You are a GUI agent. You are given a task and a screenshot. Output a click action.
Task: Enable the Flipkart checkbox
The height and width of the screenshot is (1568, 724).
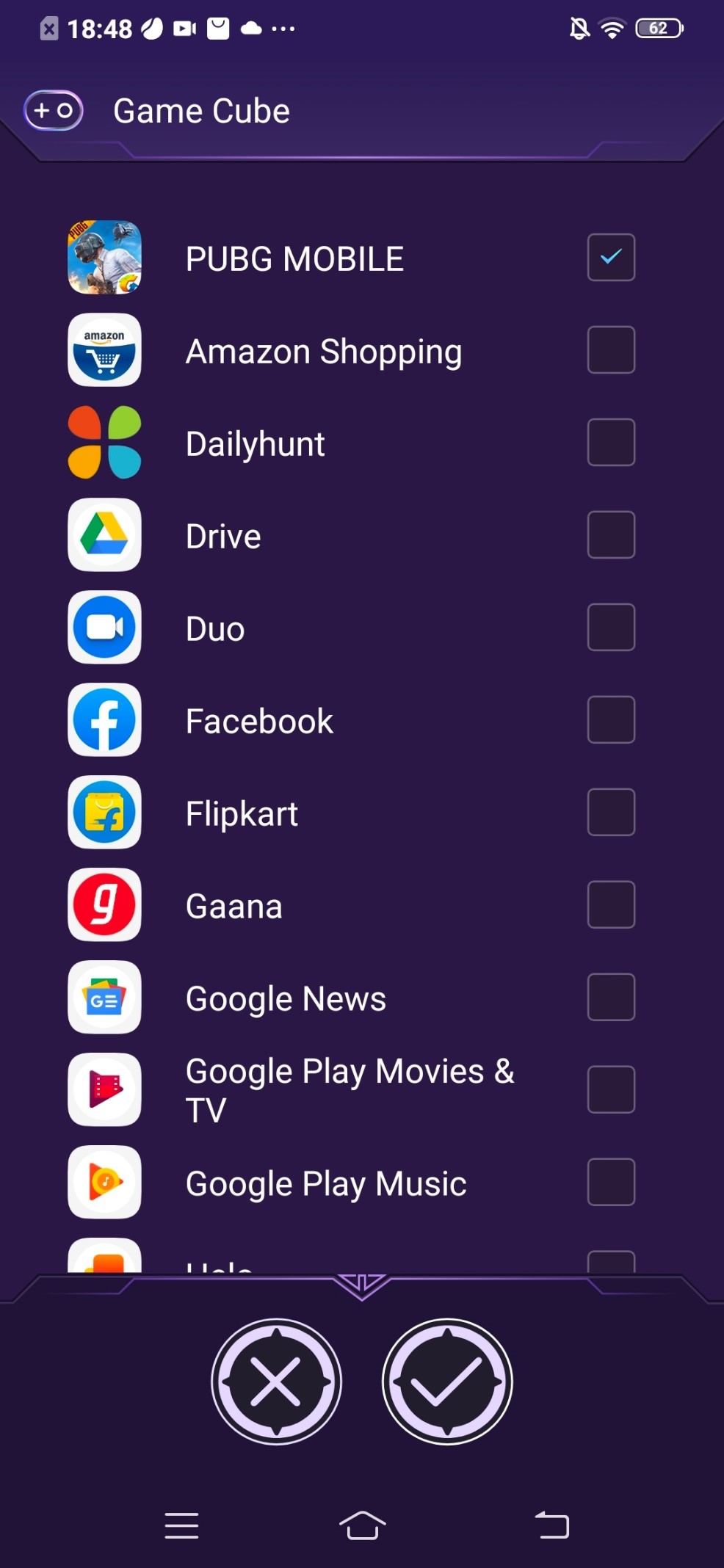point(611,813)
